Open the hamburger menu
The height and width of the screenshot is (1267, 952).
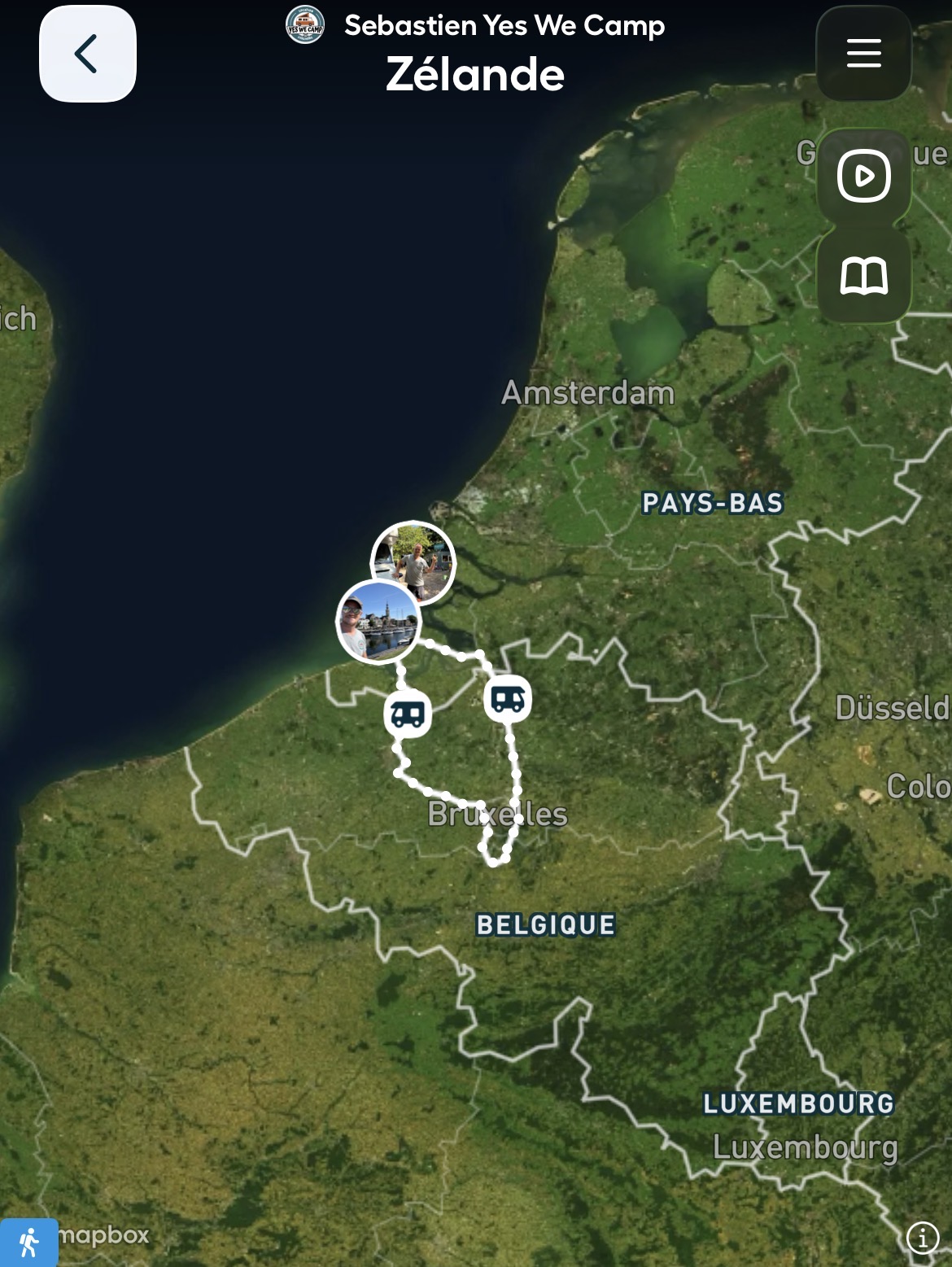[863, 54]
